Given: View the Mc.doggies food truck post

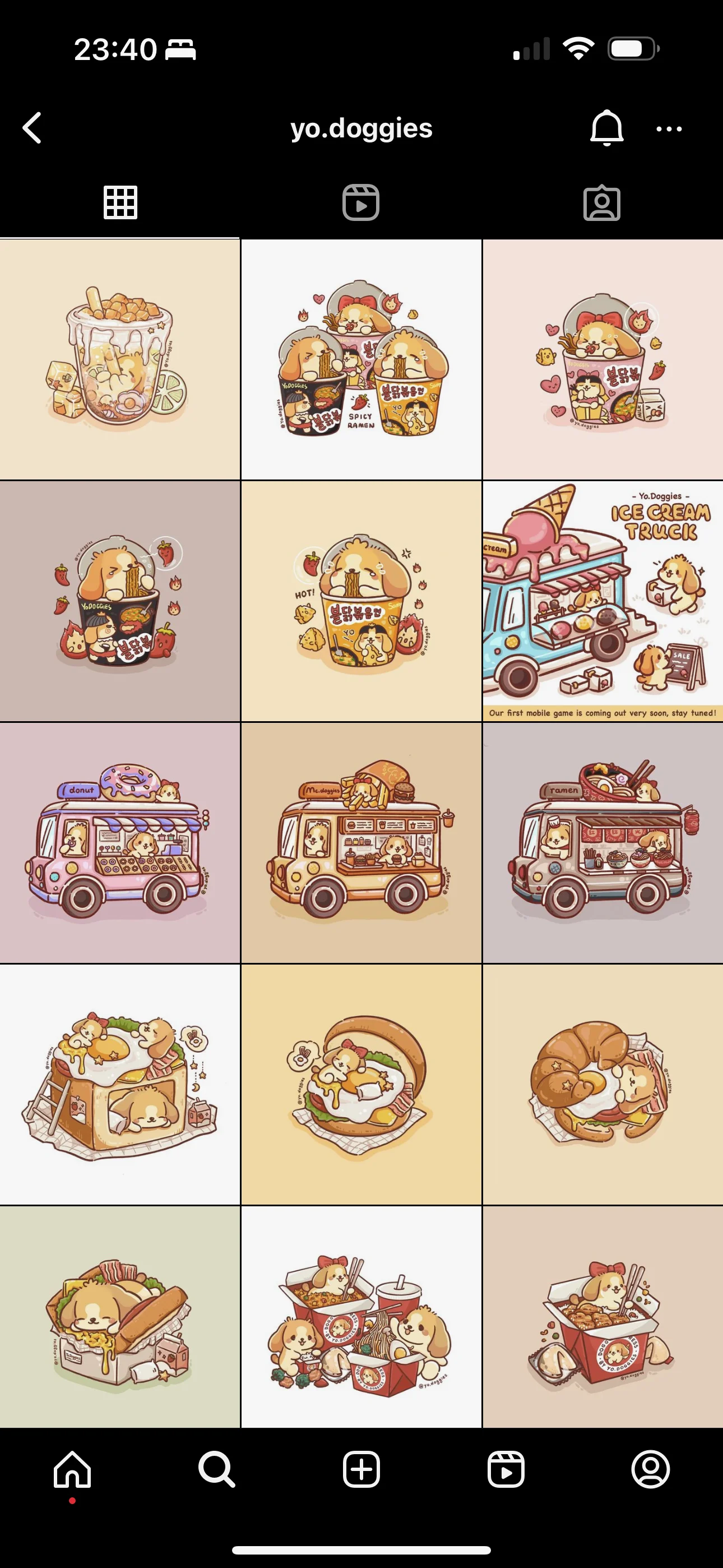Looking at the screenshot, I should 361,842.
